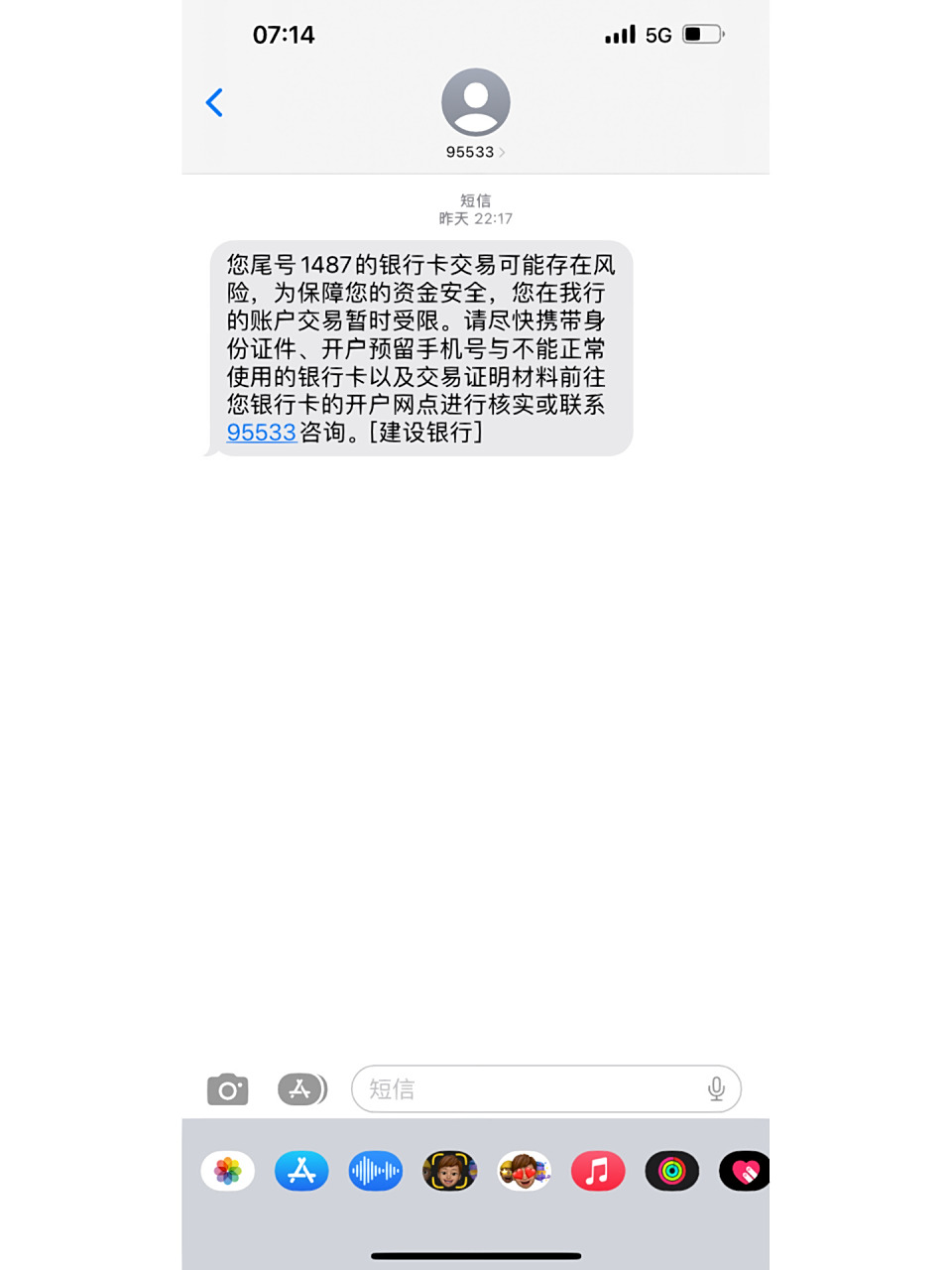Tap the 5G indicator in the status bar

pos(656,35)
